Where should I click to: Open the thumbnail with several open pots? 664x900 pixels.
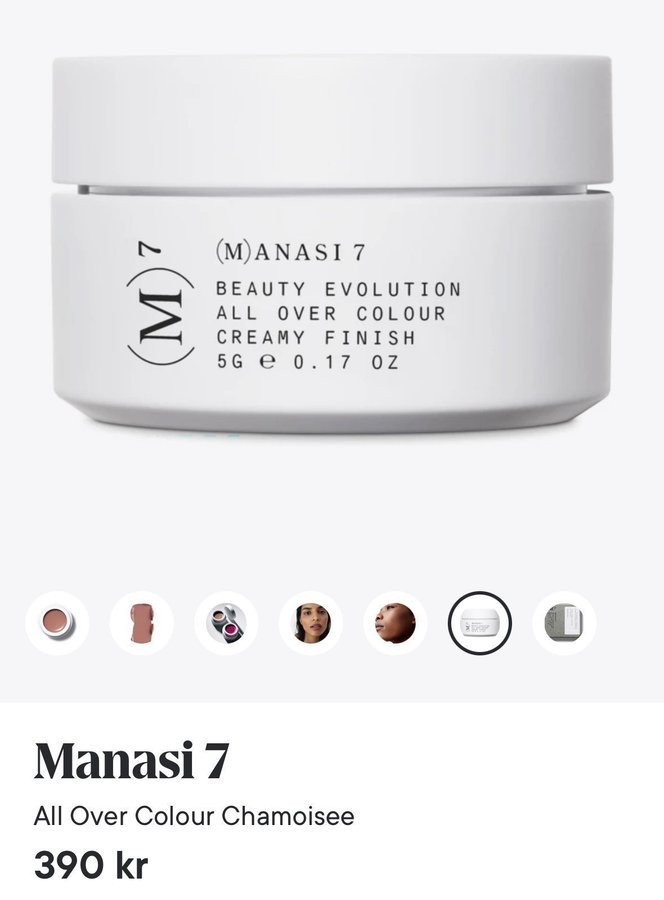coord(226,623)
